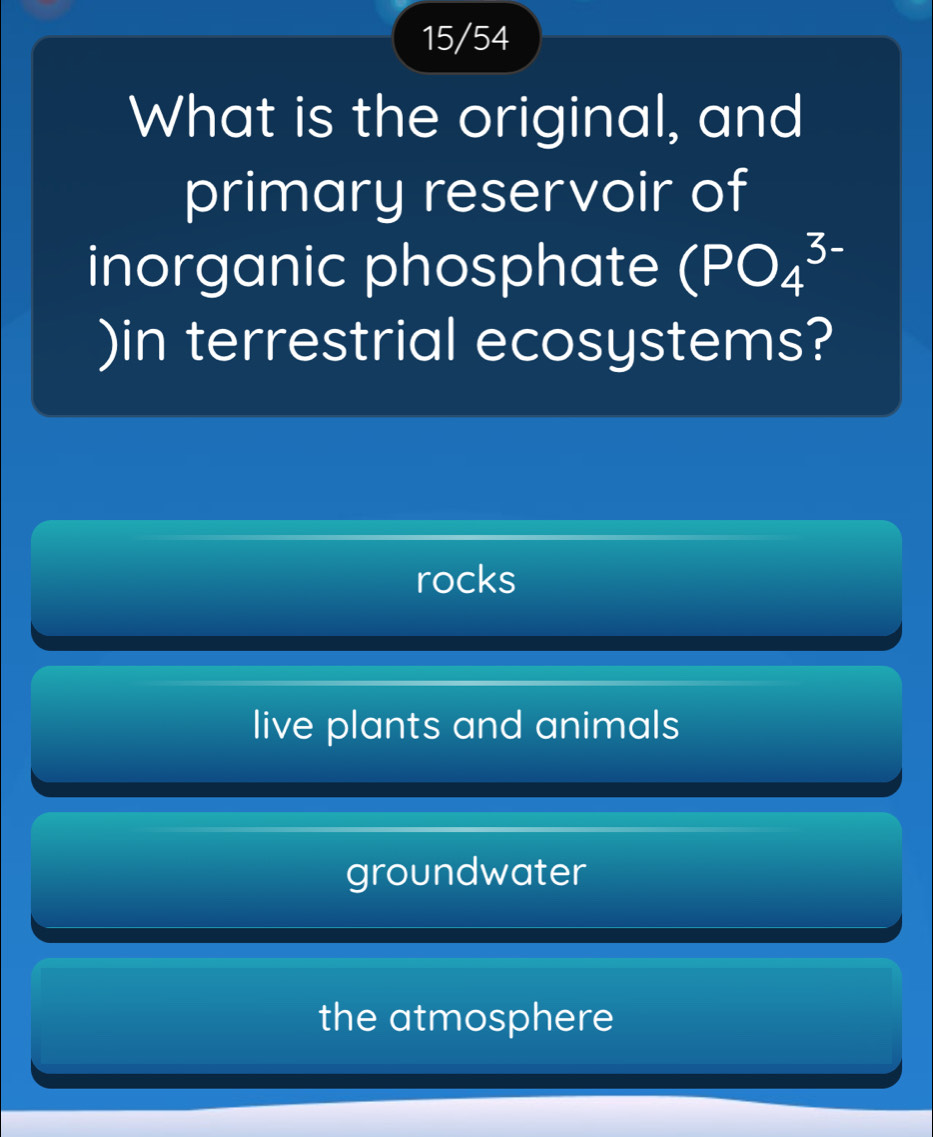Tap the first answer choice button
The width and height of the screenshot is (933, 1137).
[x=466, y=580]
